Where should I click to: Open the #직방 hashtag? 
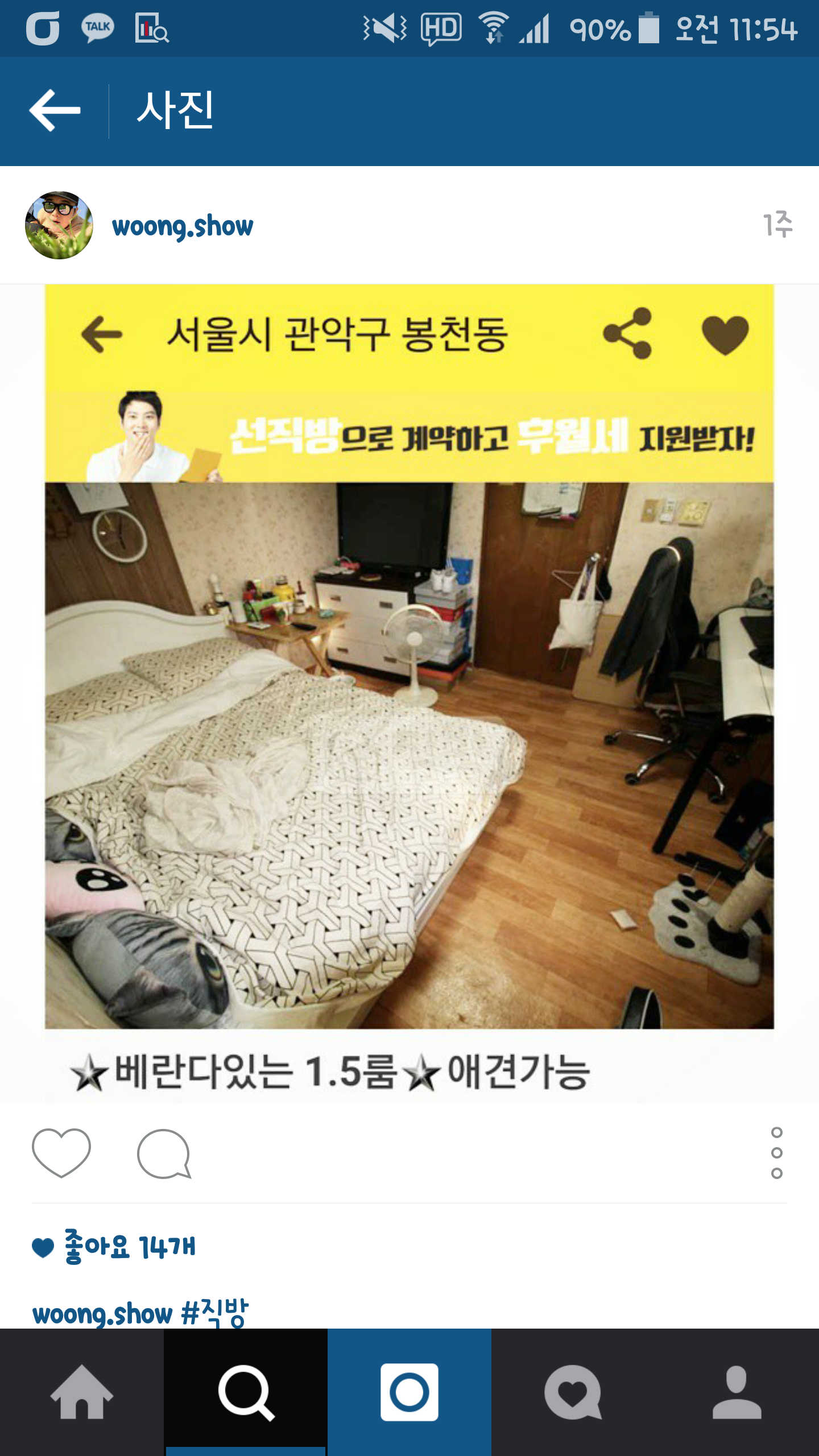[x=215, y=1313]
